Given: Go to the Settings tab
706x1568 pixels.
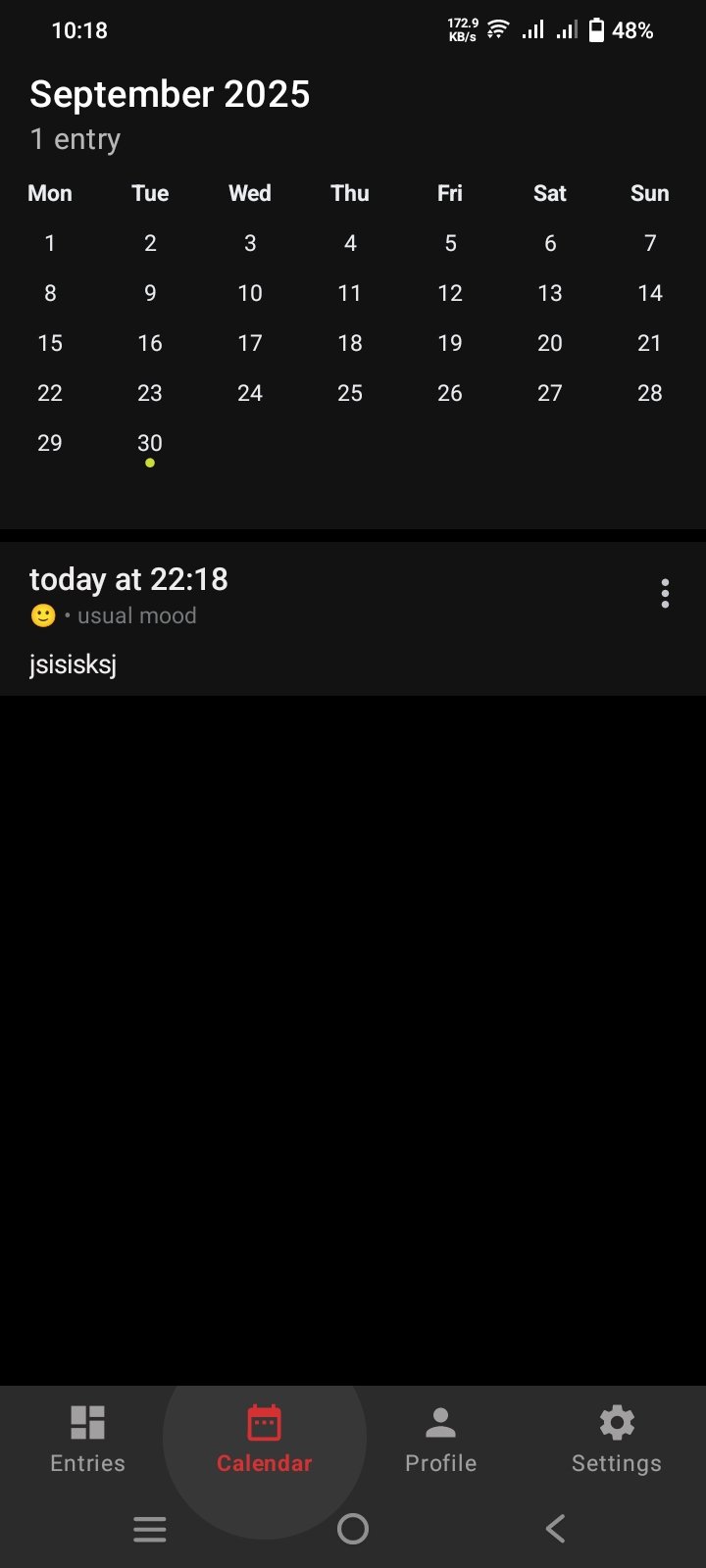Looking at the screenshot, I should [616, 1438].
